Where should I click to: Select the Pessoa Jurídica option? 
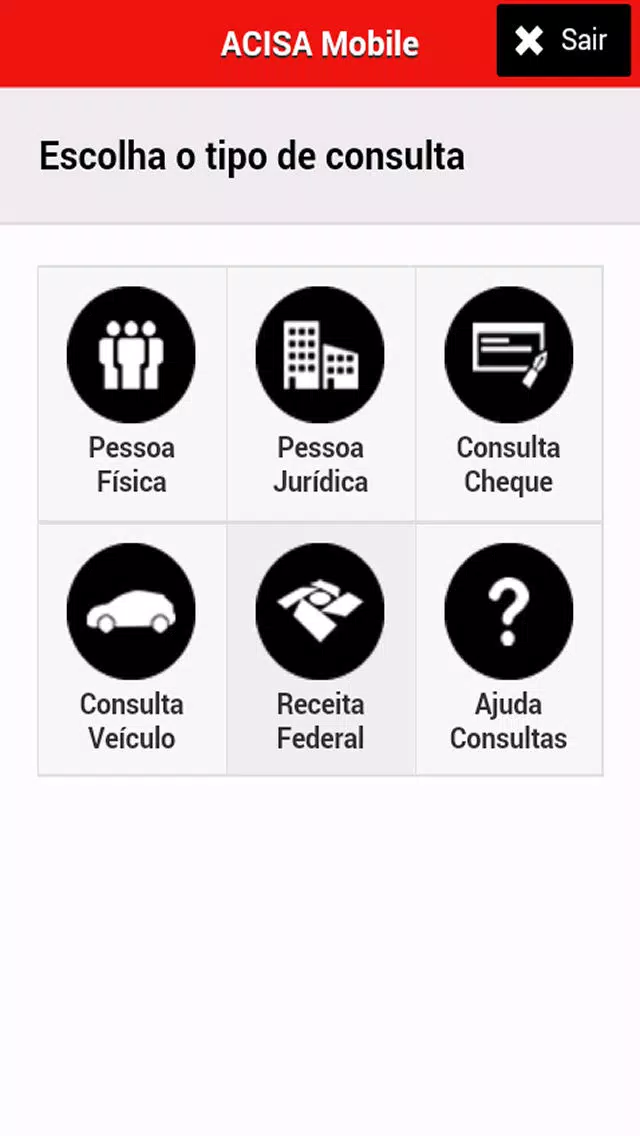(x=321, y=393)
